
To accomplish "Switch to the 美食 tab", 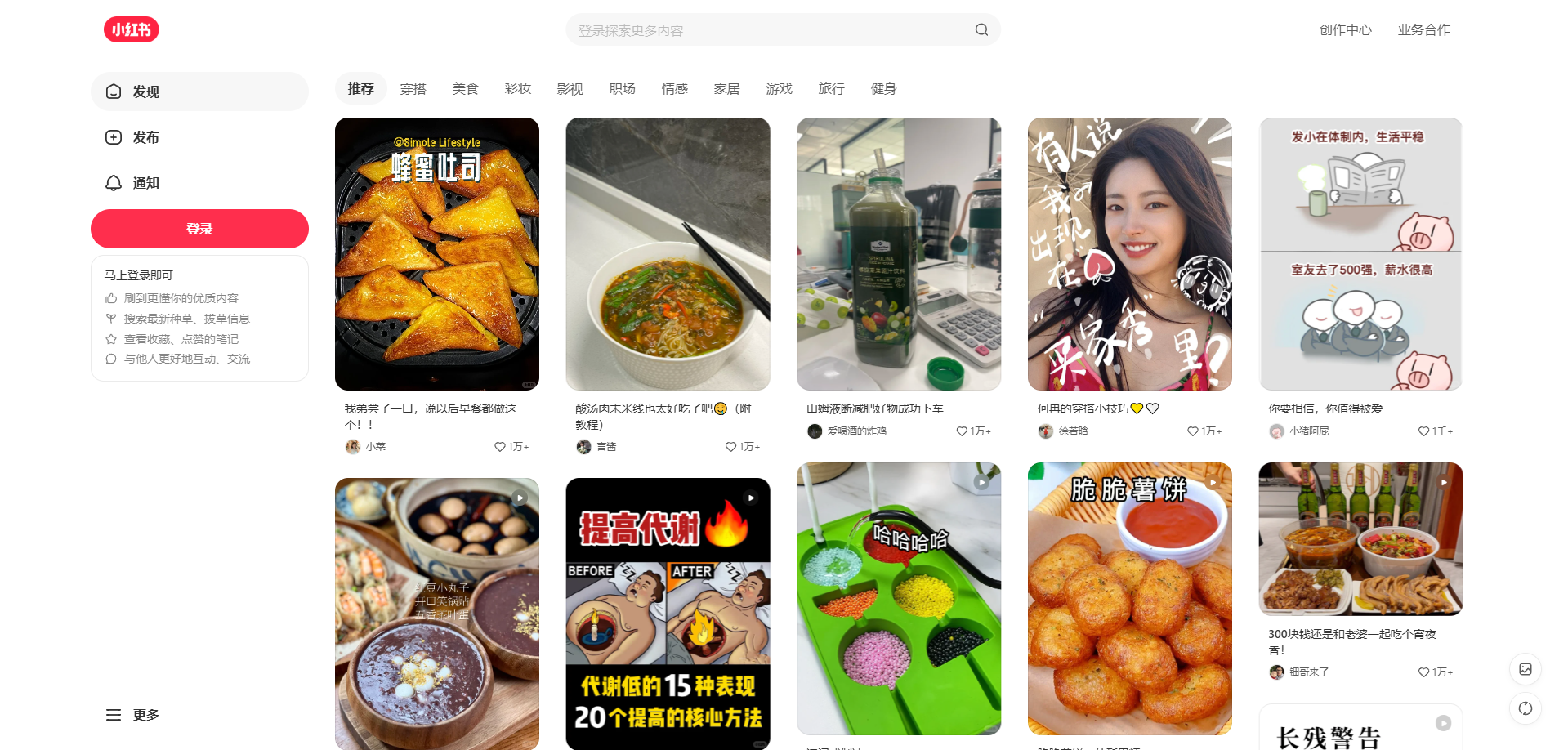I will 465,88.
